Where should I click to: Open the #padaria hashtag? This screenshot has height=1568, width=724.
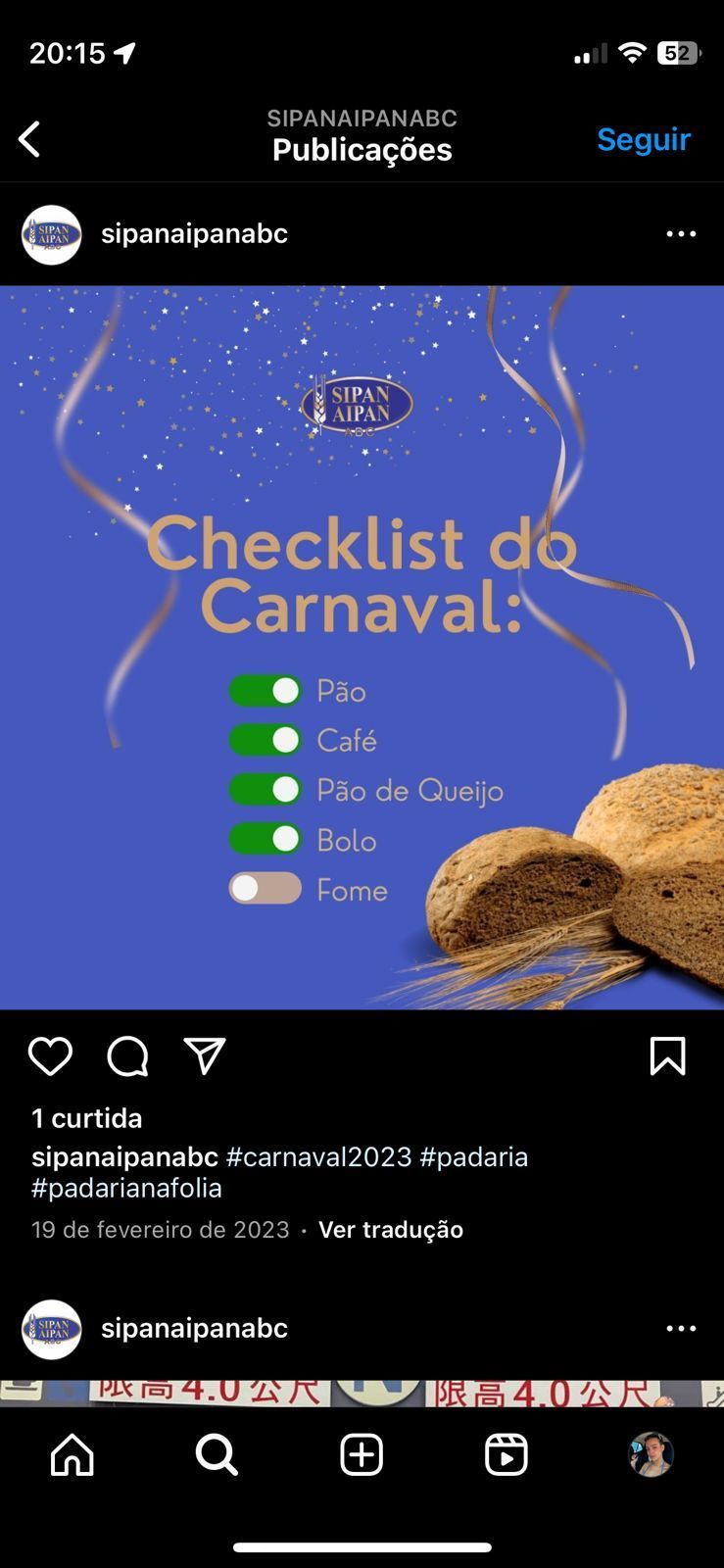tap(473, 1156)
